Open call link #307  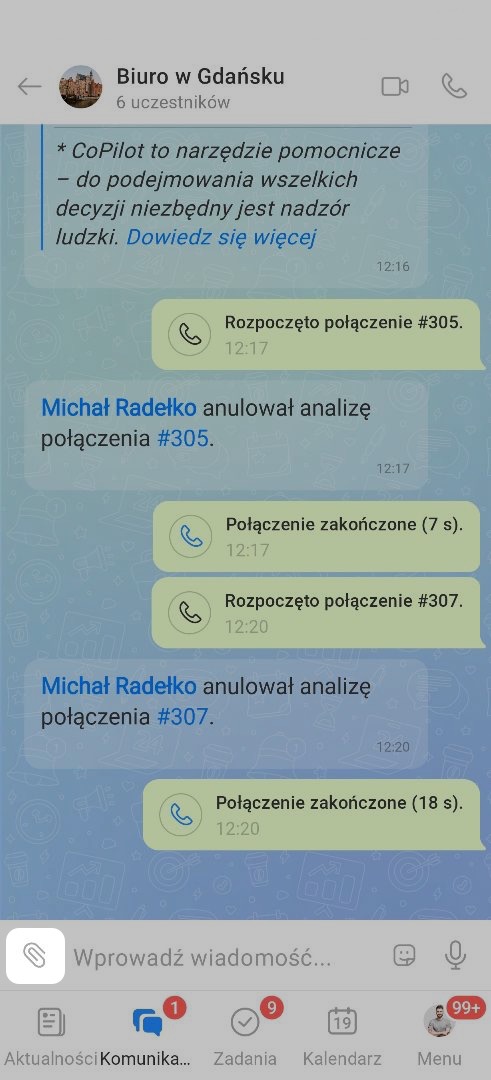coord(182,717)
